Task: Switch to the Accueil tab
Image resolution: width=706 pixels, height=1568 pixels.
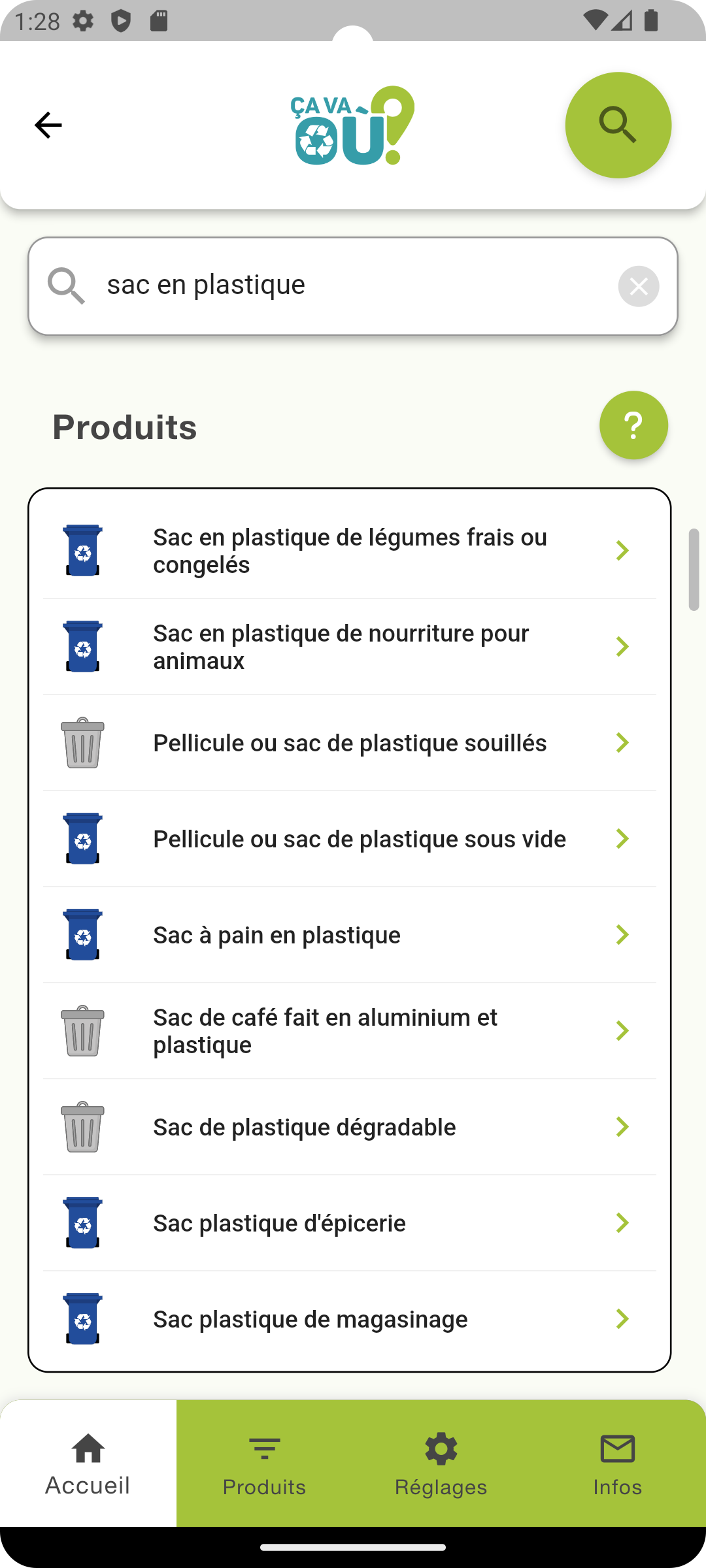Action: [88, 1463]
